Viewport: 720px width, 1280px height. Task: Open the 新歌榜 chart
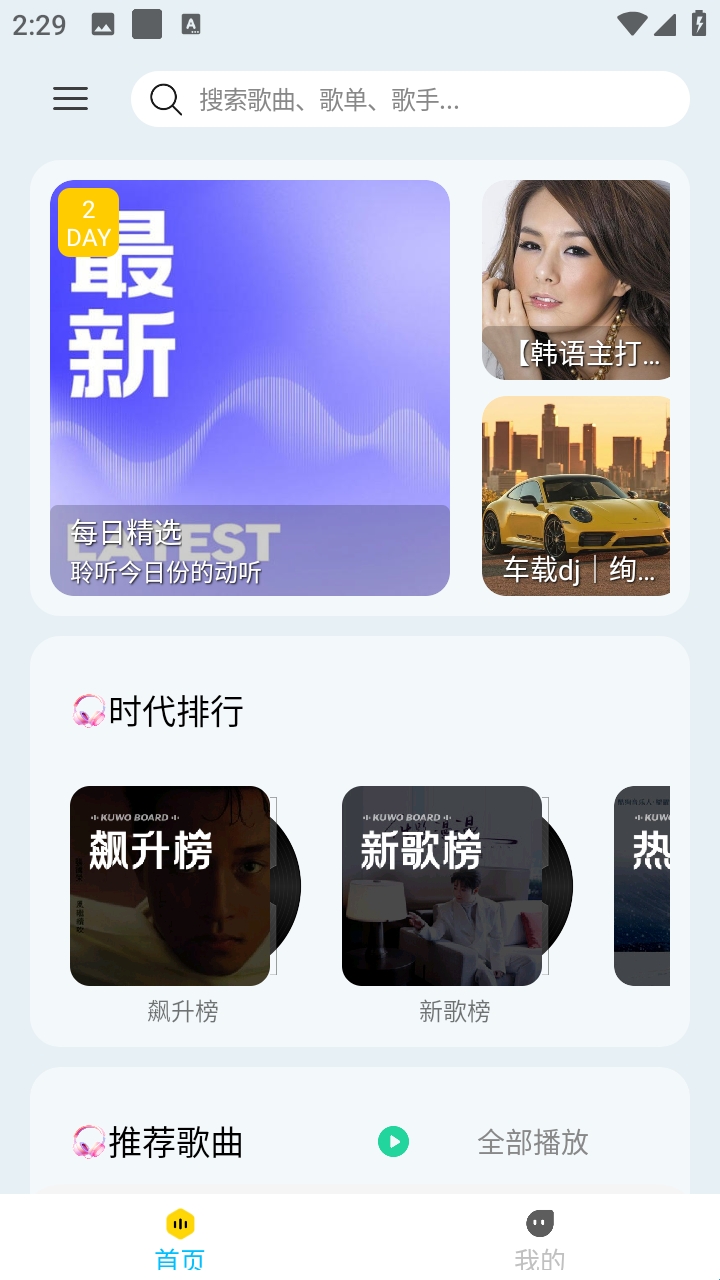click(444, 886)
